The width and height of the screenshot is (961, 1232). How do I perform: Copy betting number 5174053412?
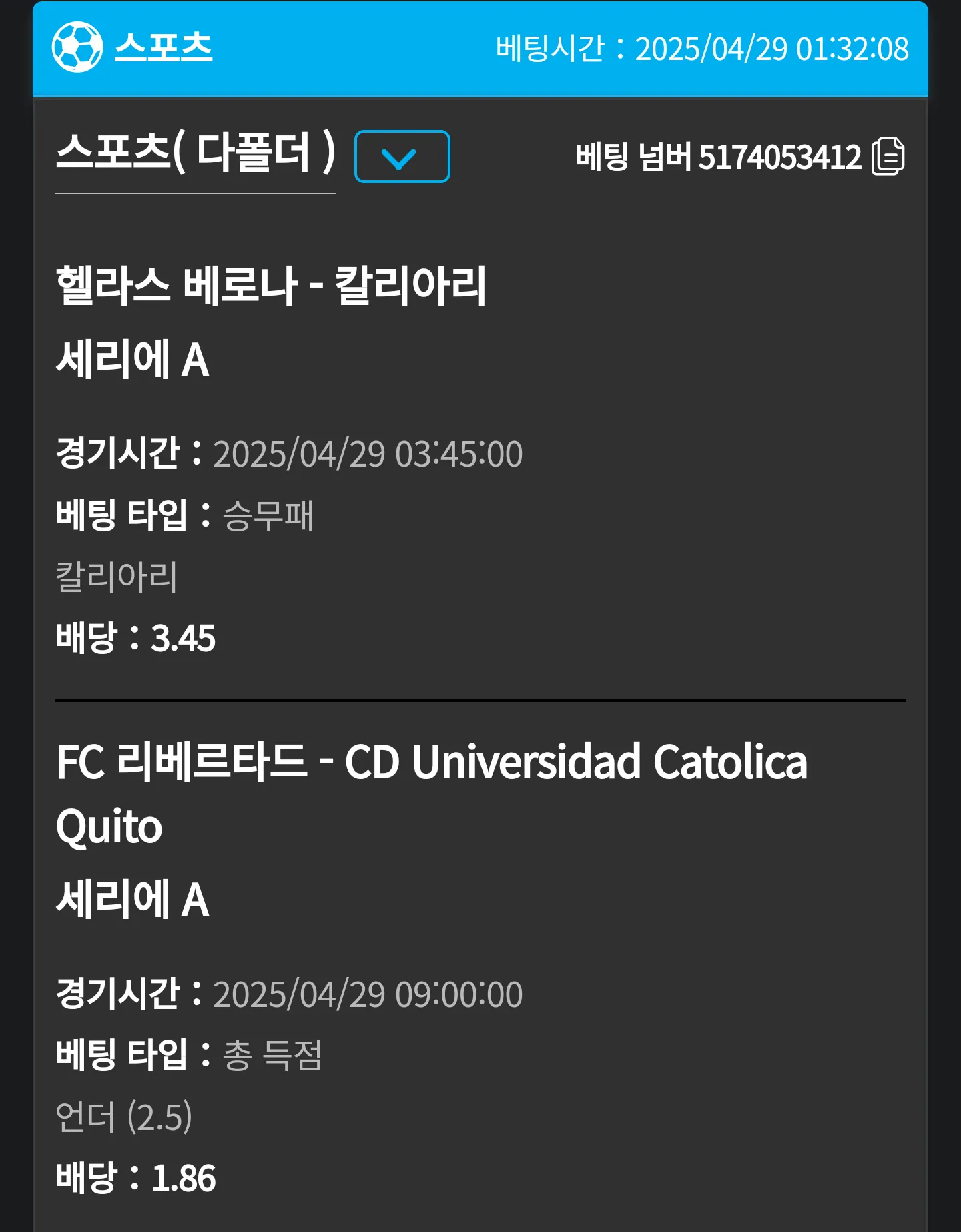pyautogui.click(x=888, y=156)
